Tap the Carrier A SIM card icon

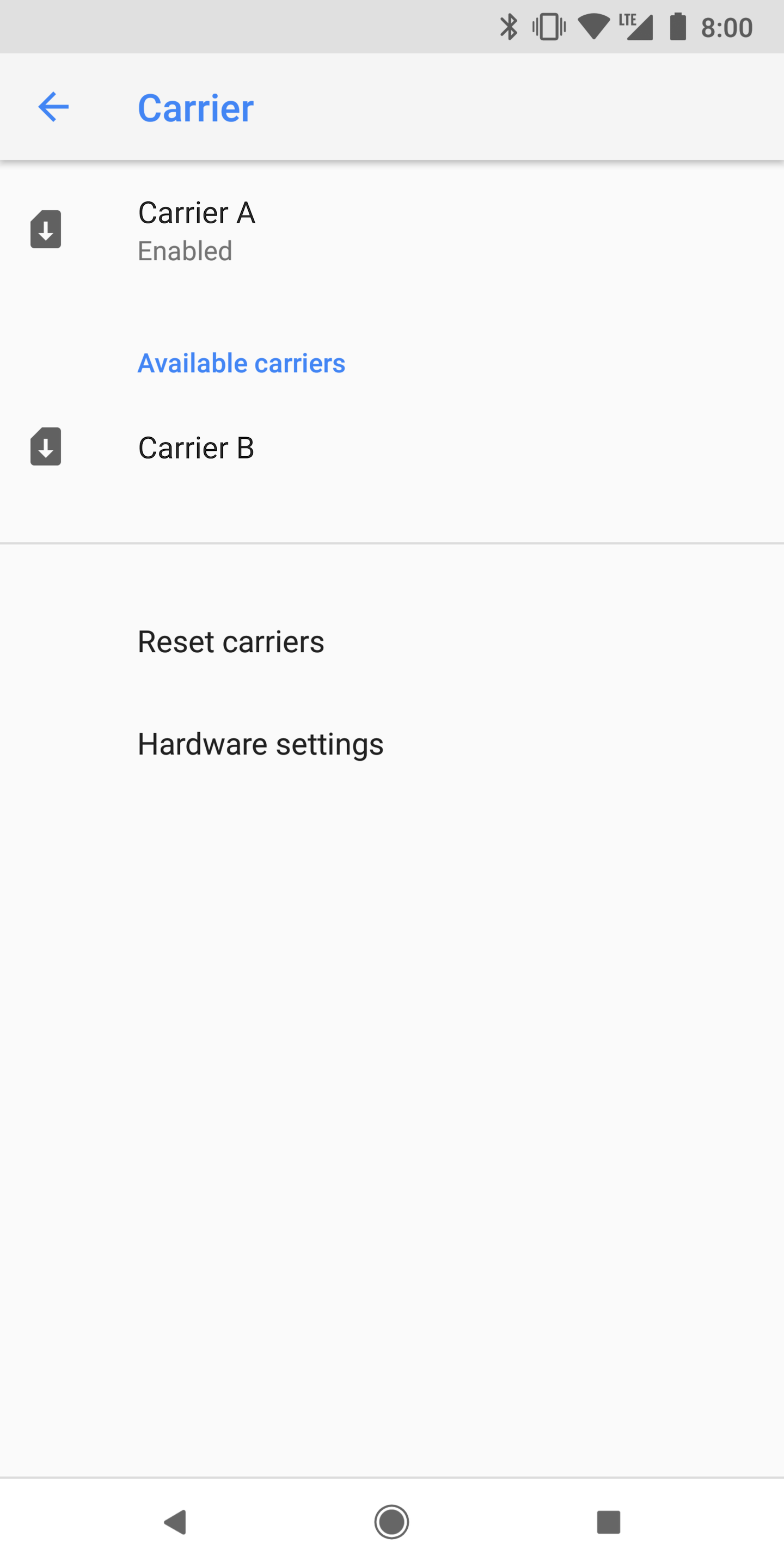pos(46,229)
